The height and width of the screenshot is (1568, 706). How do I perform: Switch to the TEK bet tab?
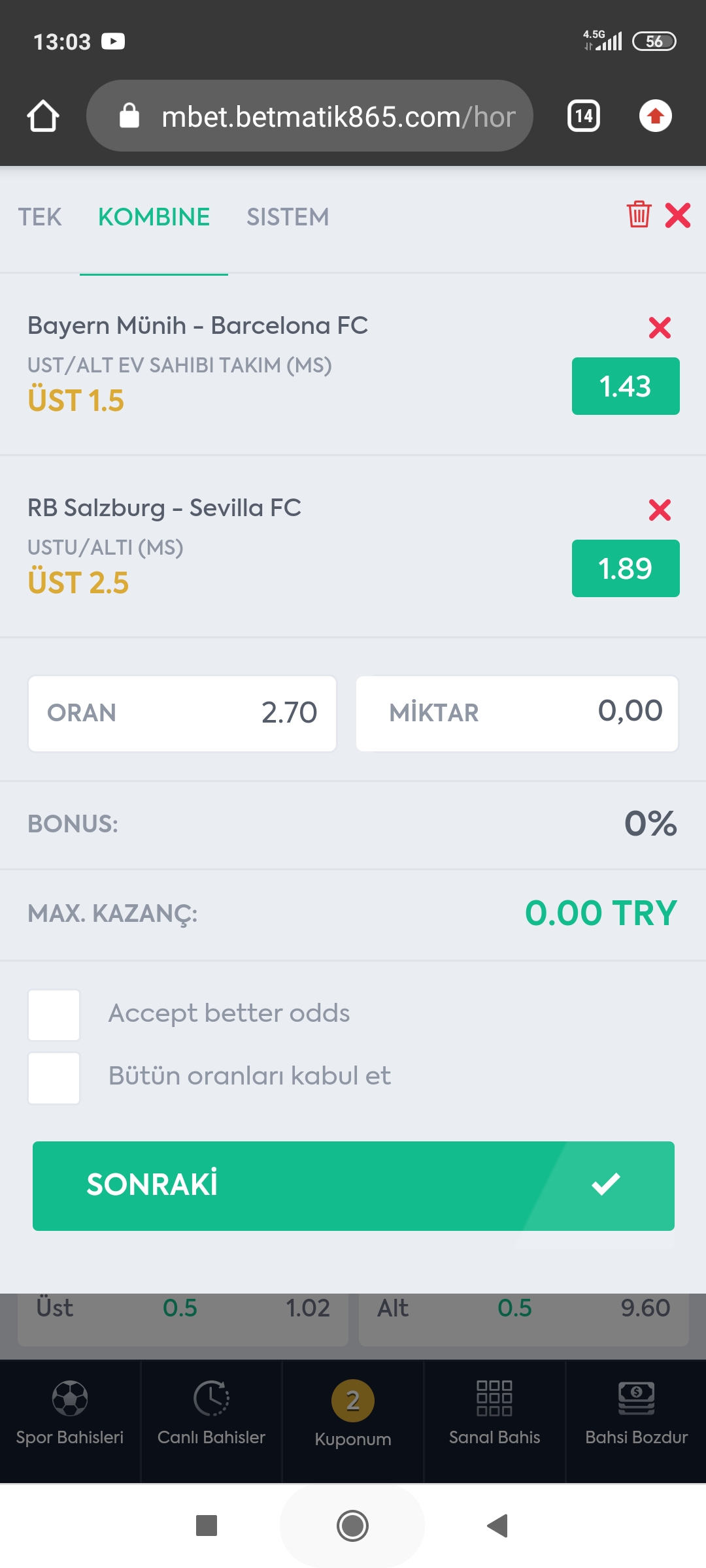point(40,217)
